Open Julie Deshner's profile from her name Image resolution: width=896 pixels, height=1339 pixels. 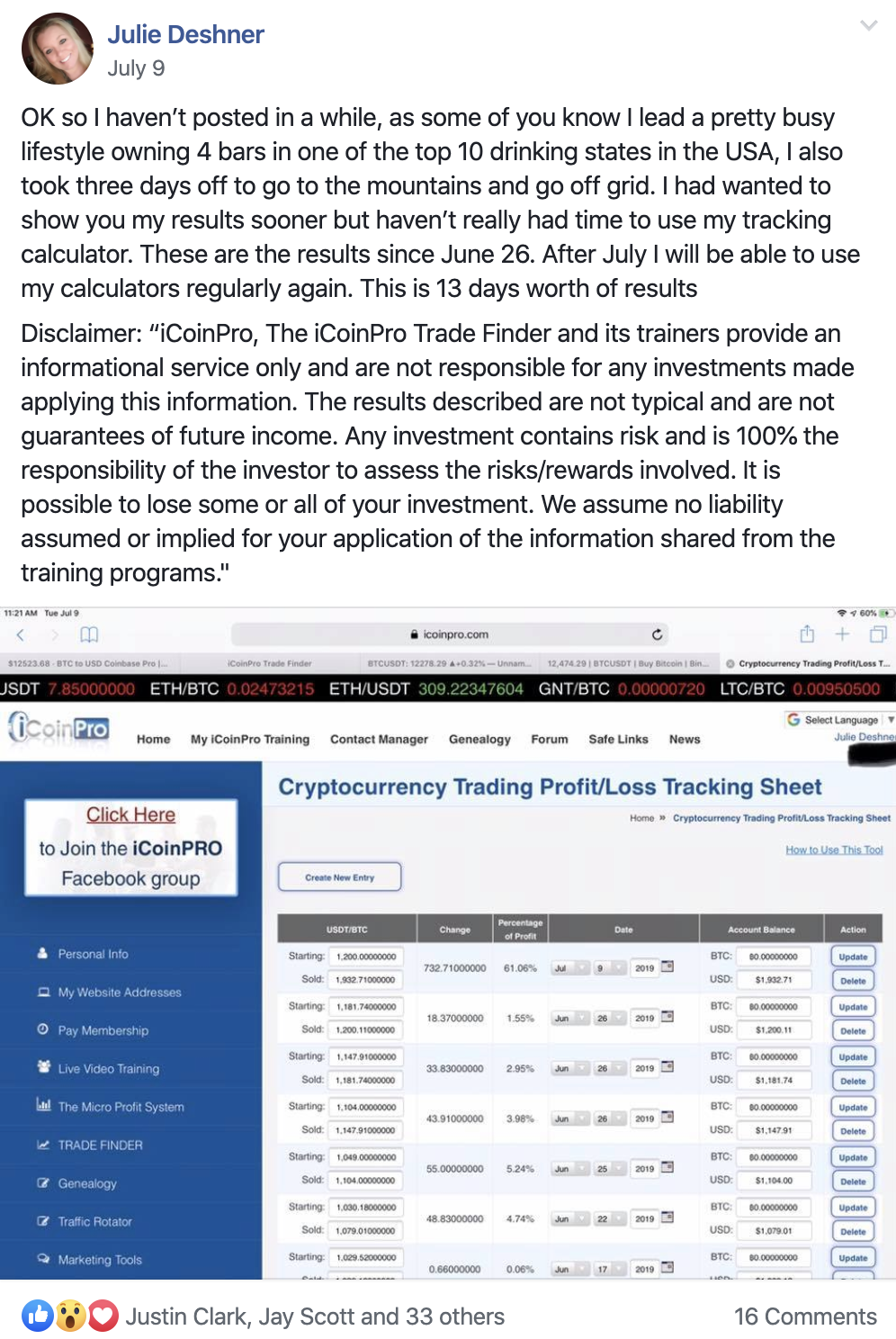pos(185,35)
